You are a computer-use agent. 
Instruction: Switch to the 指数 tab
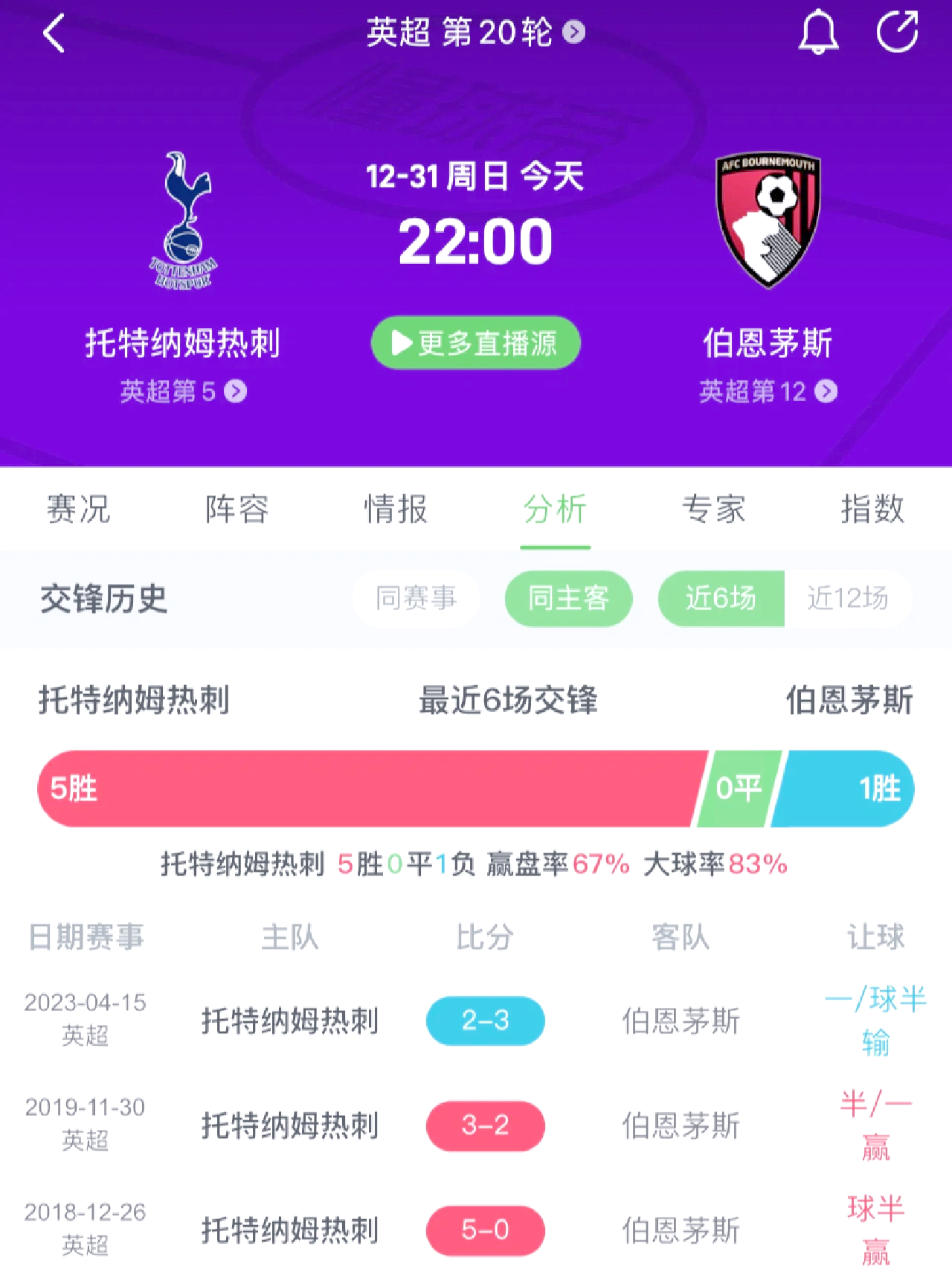[x=872, y=510]
